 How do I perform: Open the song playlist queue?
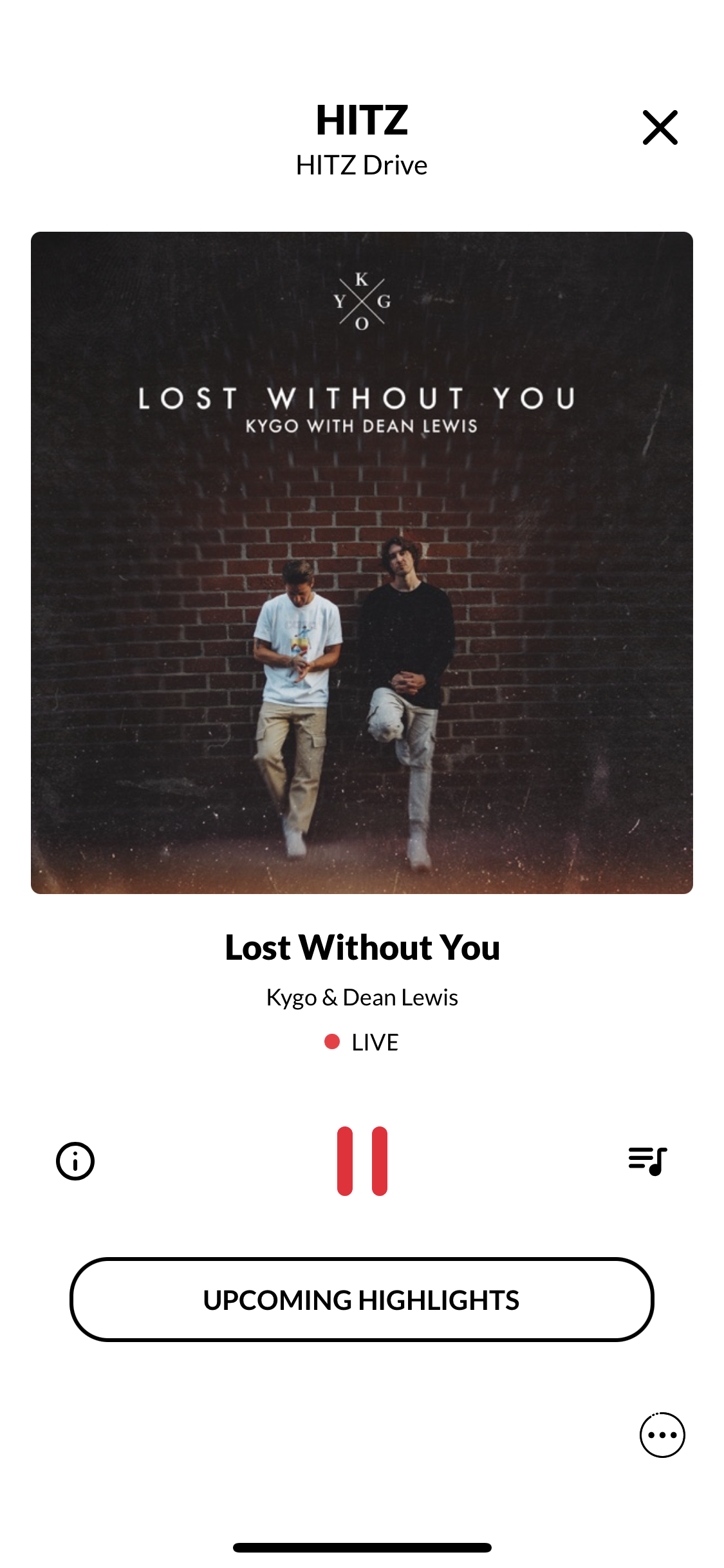click(647, 1161)
